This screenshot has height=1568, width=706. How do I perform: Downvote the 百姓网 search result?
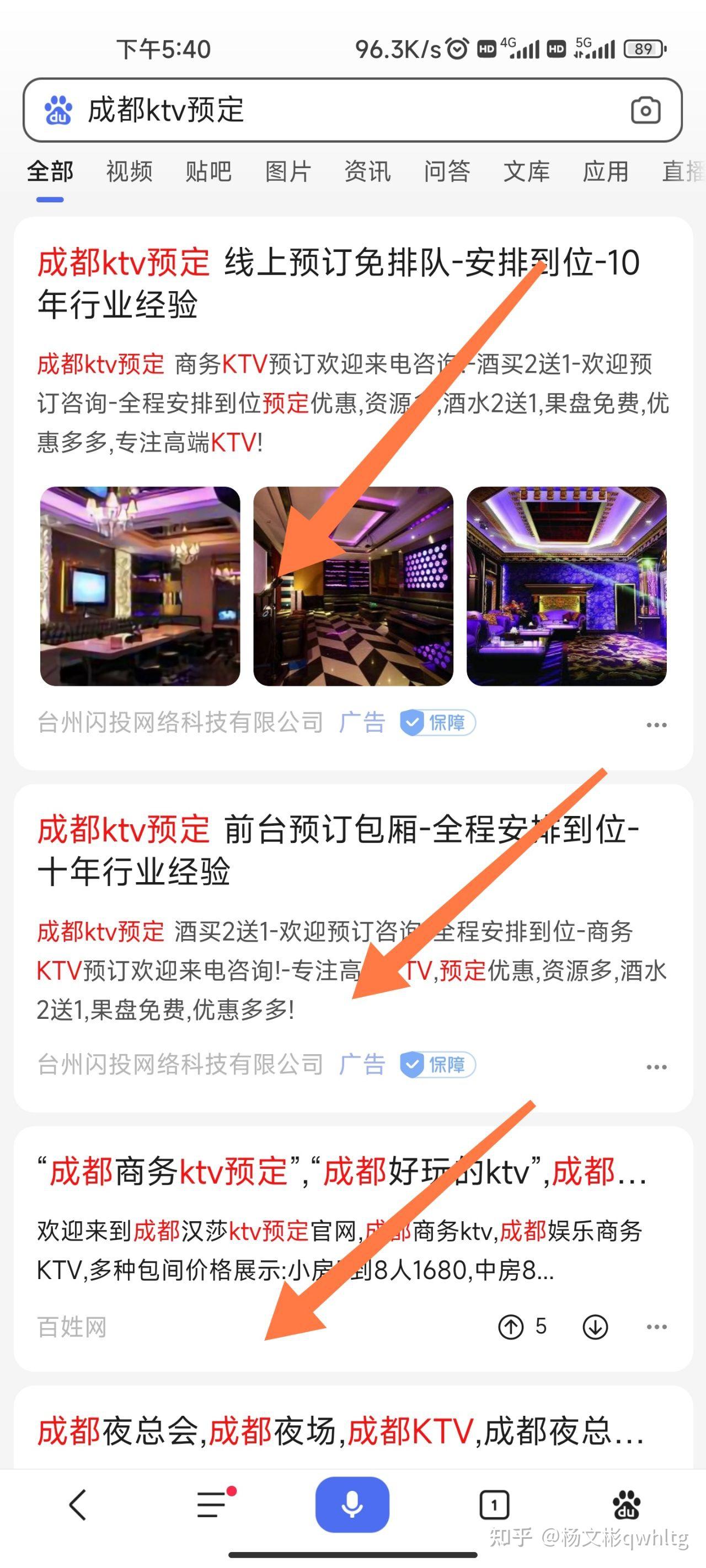pyautogui.click(x=595, y=1327)
